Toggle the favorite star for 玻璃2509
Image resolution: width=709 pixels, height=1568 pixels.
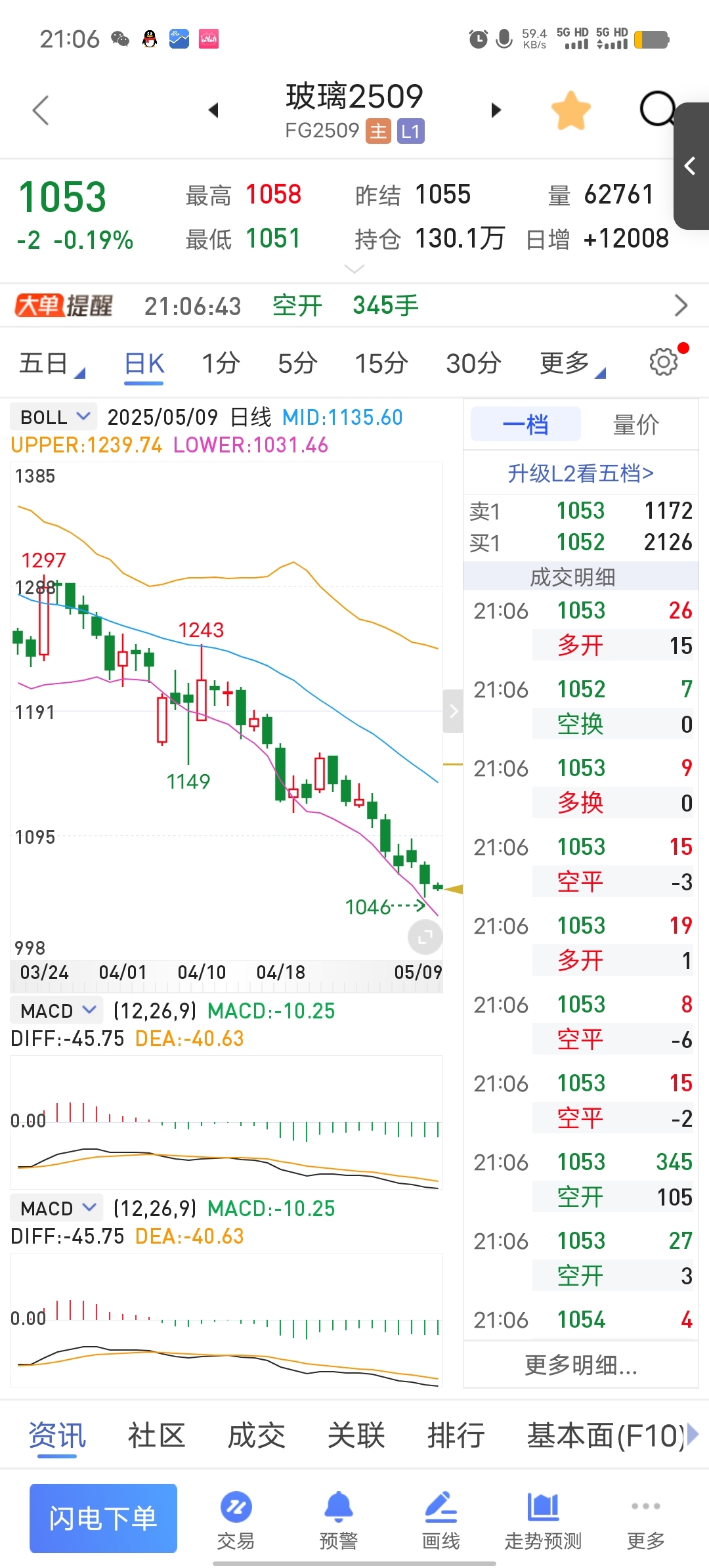[570, 110]
